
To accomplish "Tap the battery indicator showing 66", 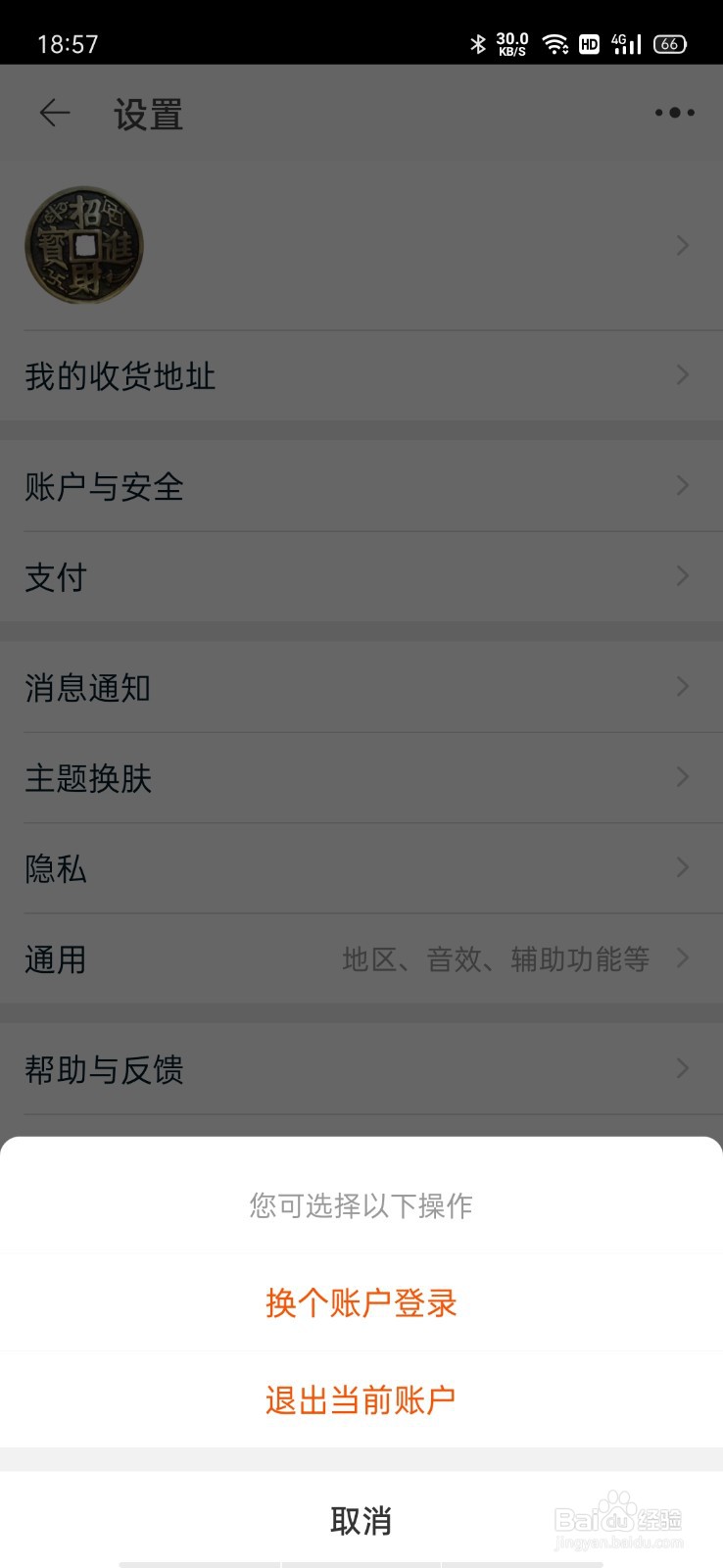I will [x=670, y=44].
